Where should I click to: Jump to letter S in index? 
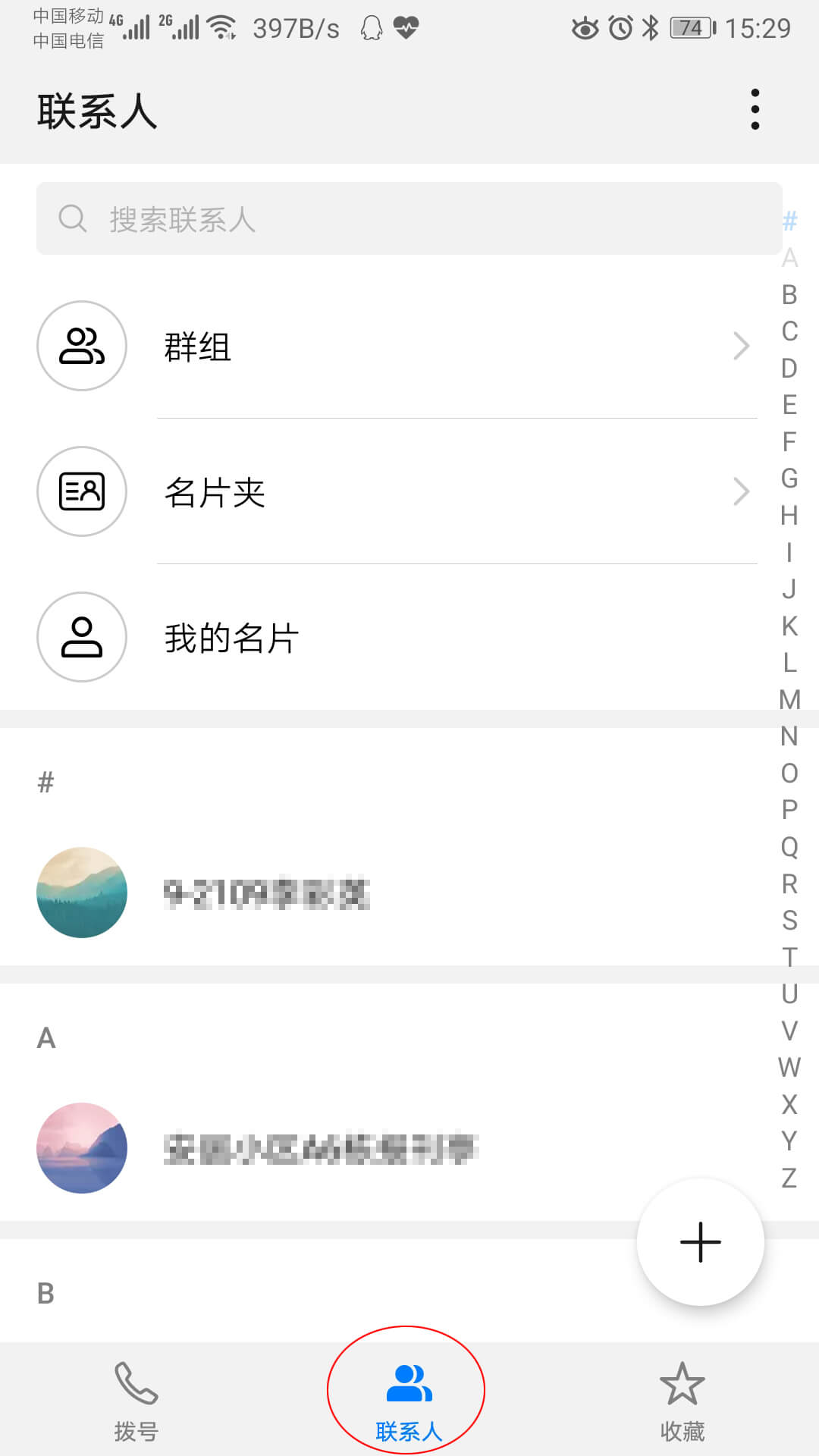pos(789,921)
